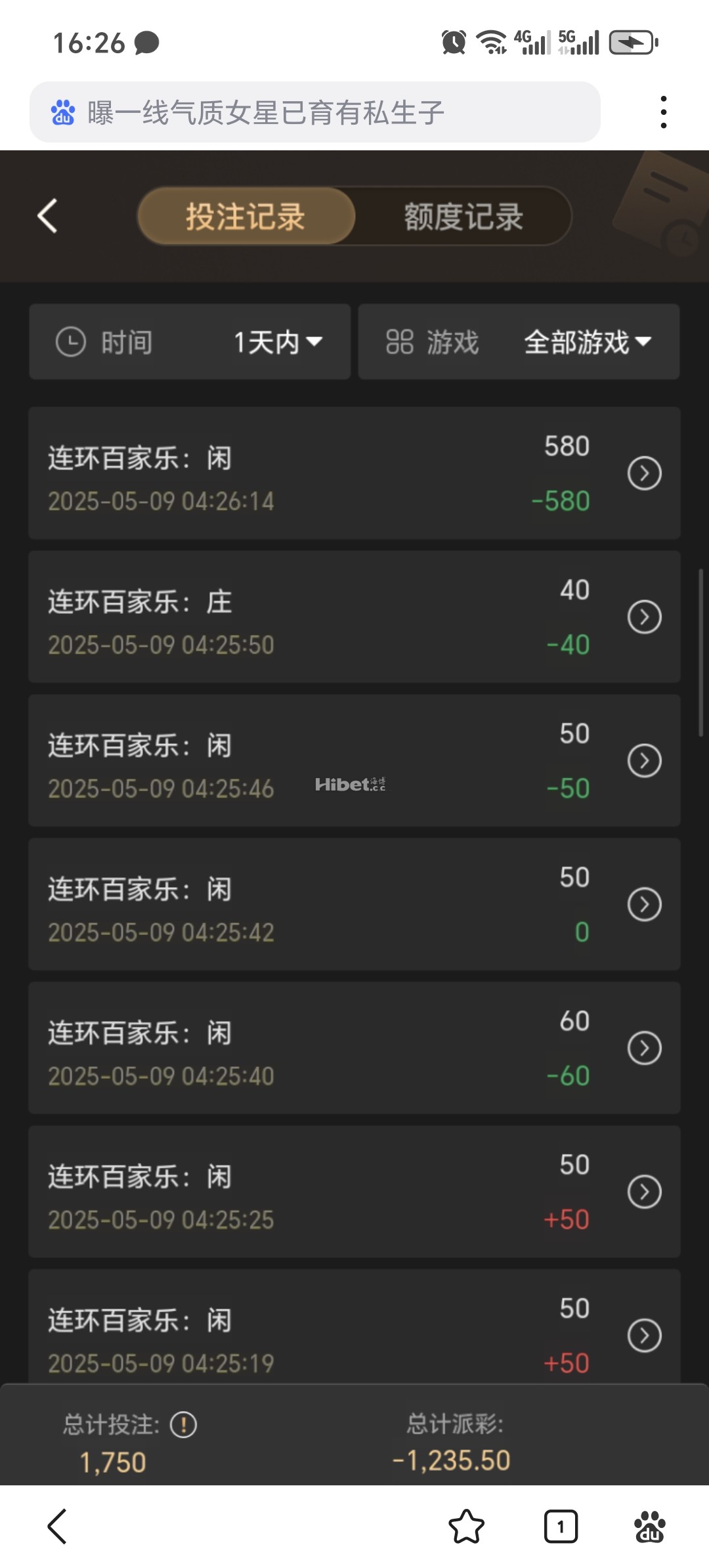Select the 投注记录 tab
This screenshot has width=709, height=1568.
246,217
